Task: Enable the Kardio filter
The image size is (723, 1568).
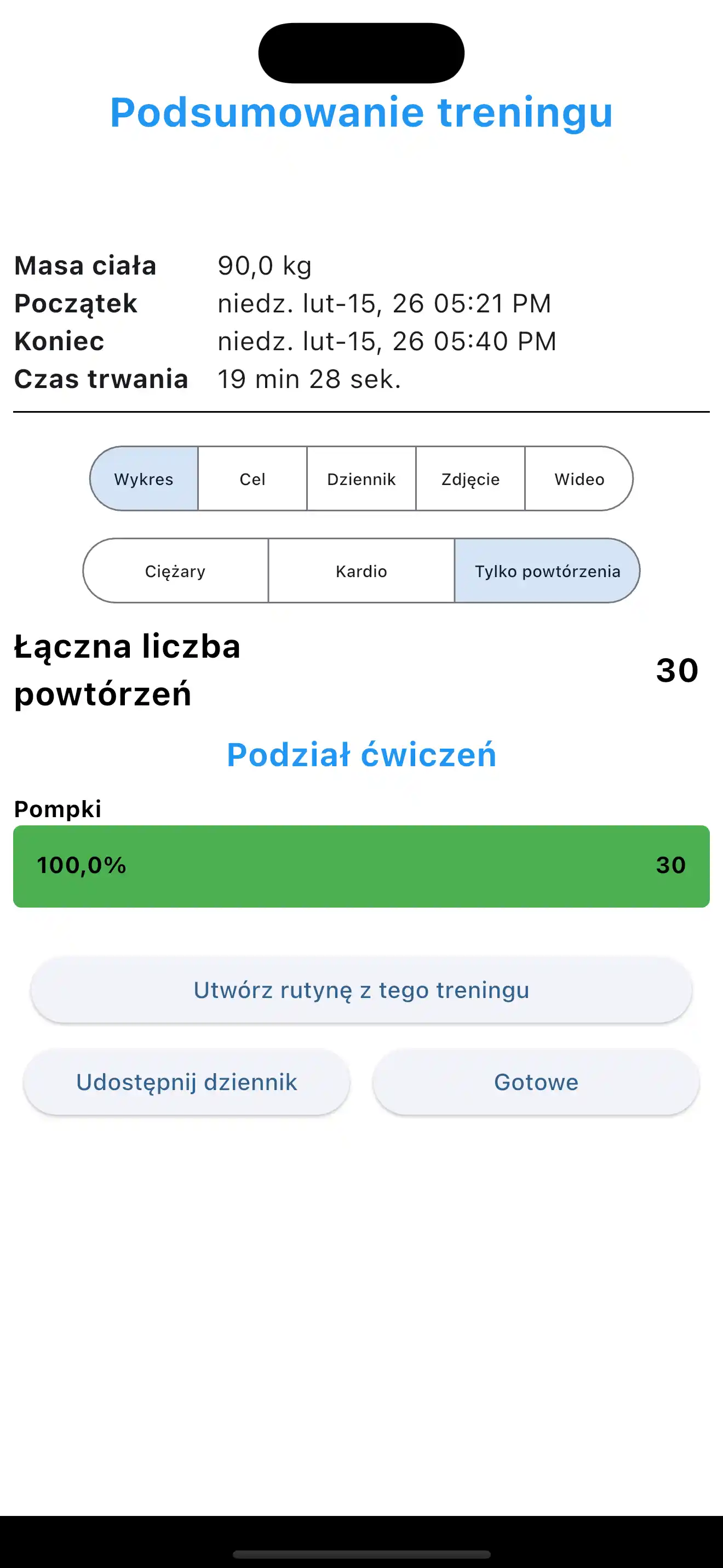Action: point(361,571)
